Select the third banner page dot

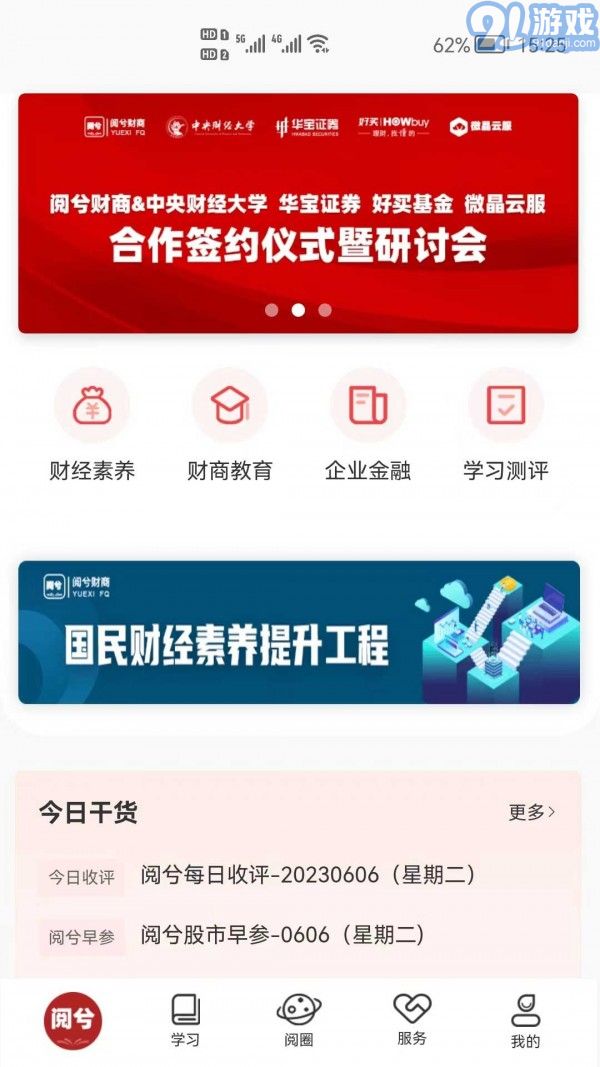click(325, 310)
